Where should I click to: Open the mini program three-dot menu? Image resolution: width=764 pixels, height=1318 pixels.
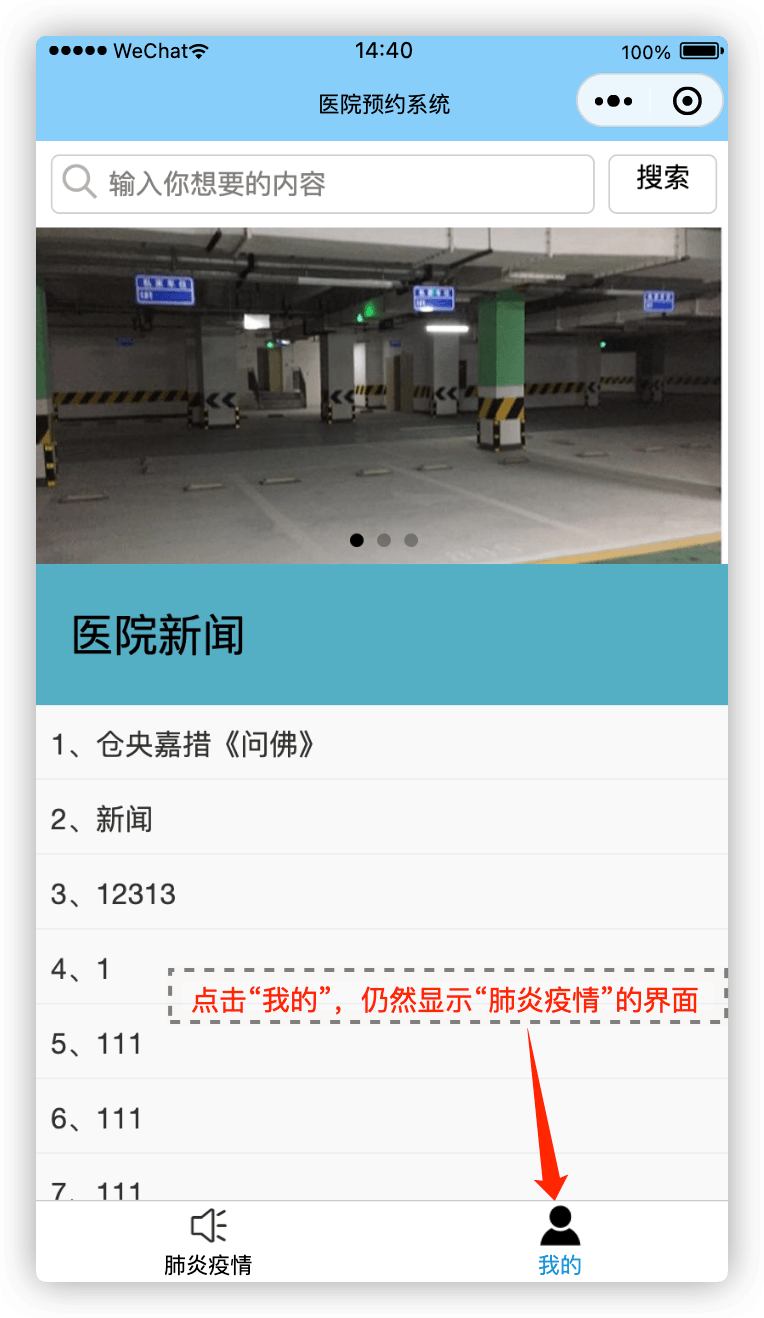click(613, 101)
